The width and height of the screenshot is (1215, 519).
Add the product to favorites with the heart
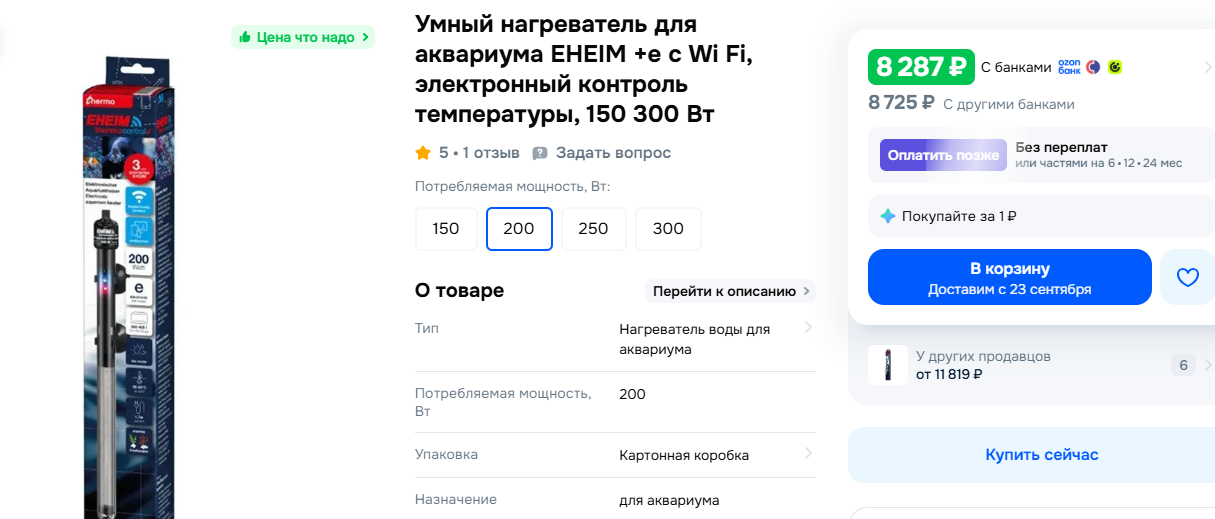[x=1187, y=277]
